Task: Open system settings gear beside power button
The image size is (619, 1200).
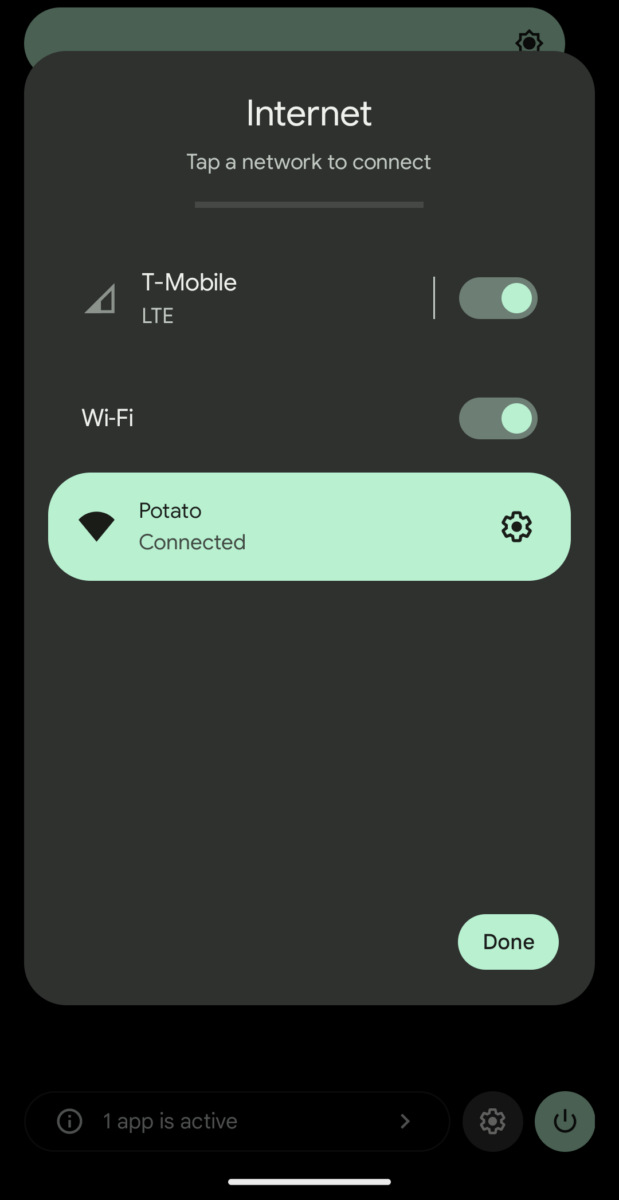Action: [x=492, y=1121]
